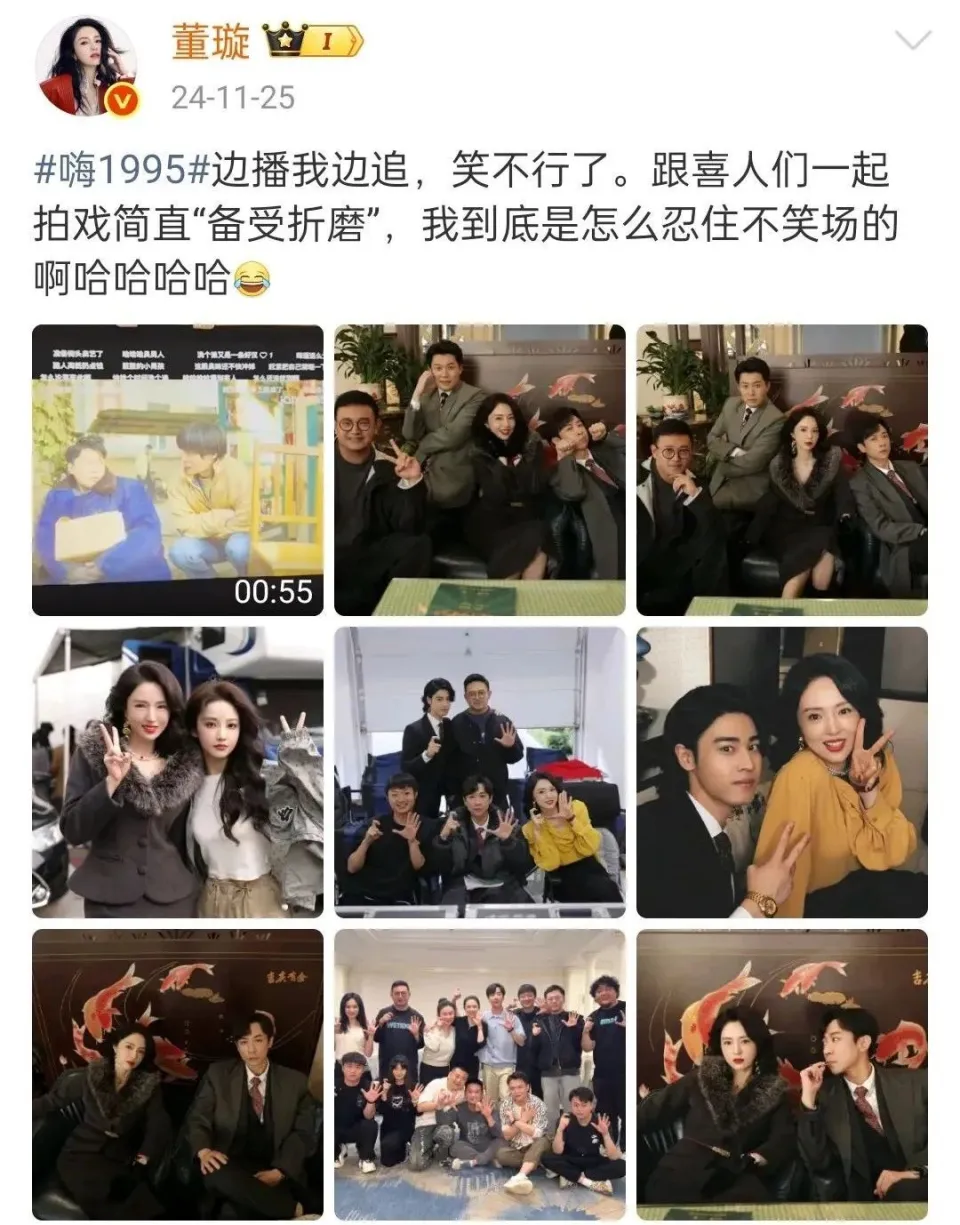Image resolution: width=960 pixels, height=1225 pixels.
Task: View the five-person photo with standing men
Action: (480, 772)
